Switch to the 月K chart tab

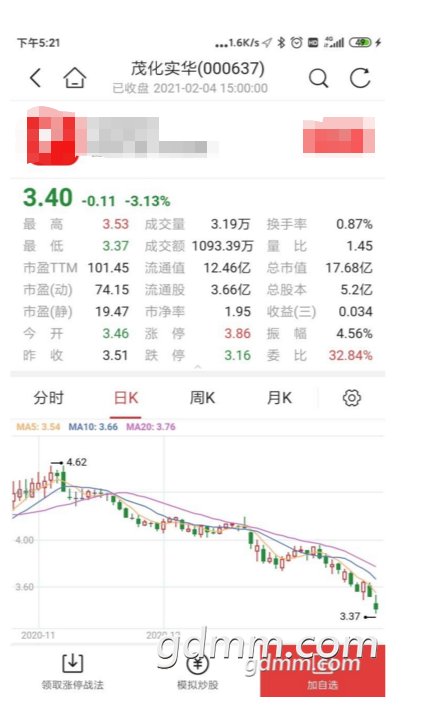click(x=279, y=398)
